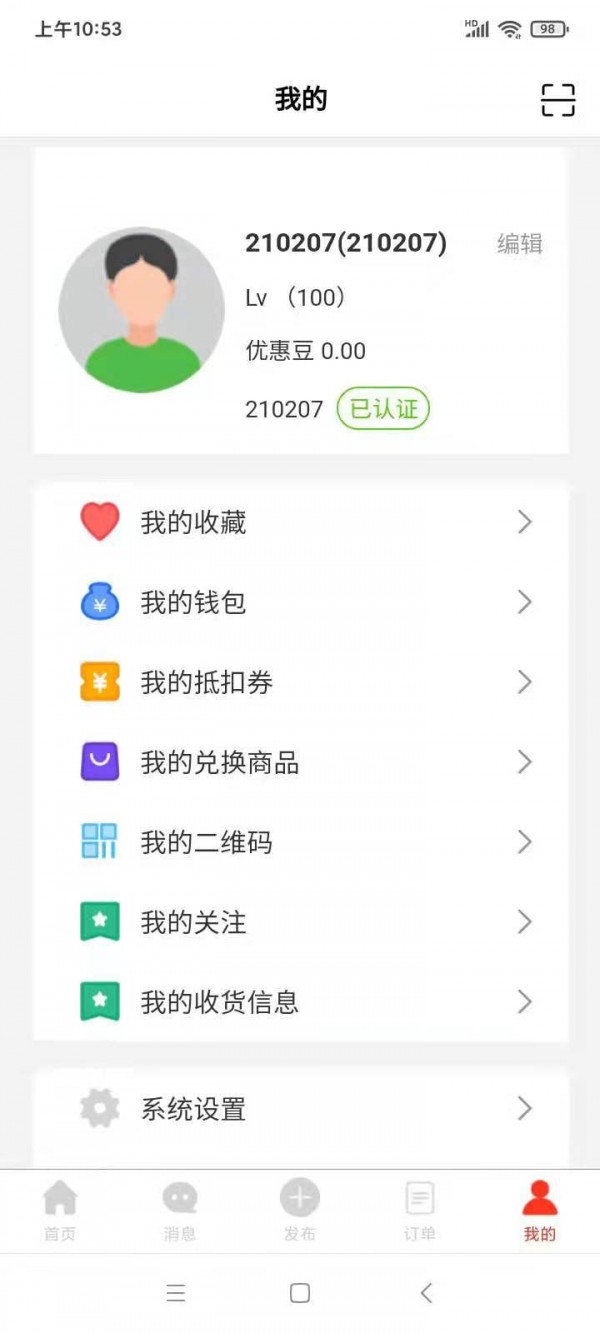Open 我的关注 following list
600x1333 pixels.
pyautogui.click(x=300, y=922)
